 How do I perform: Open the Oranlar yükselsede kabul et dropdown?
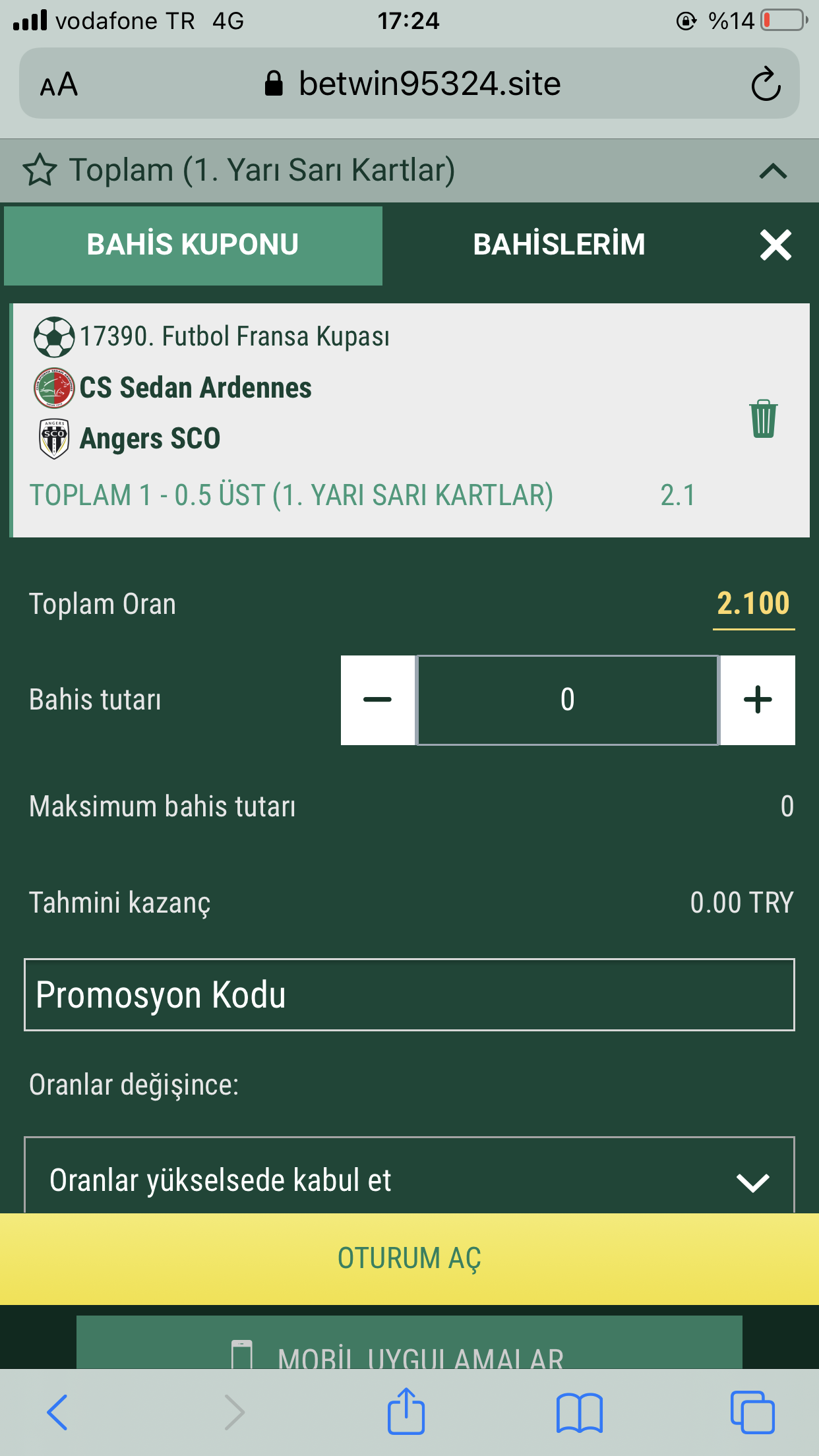(409, 1178)
